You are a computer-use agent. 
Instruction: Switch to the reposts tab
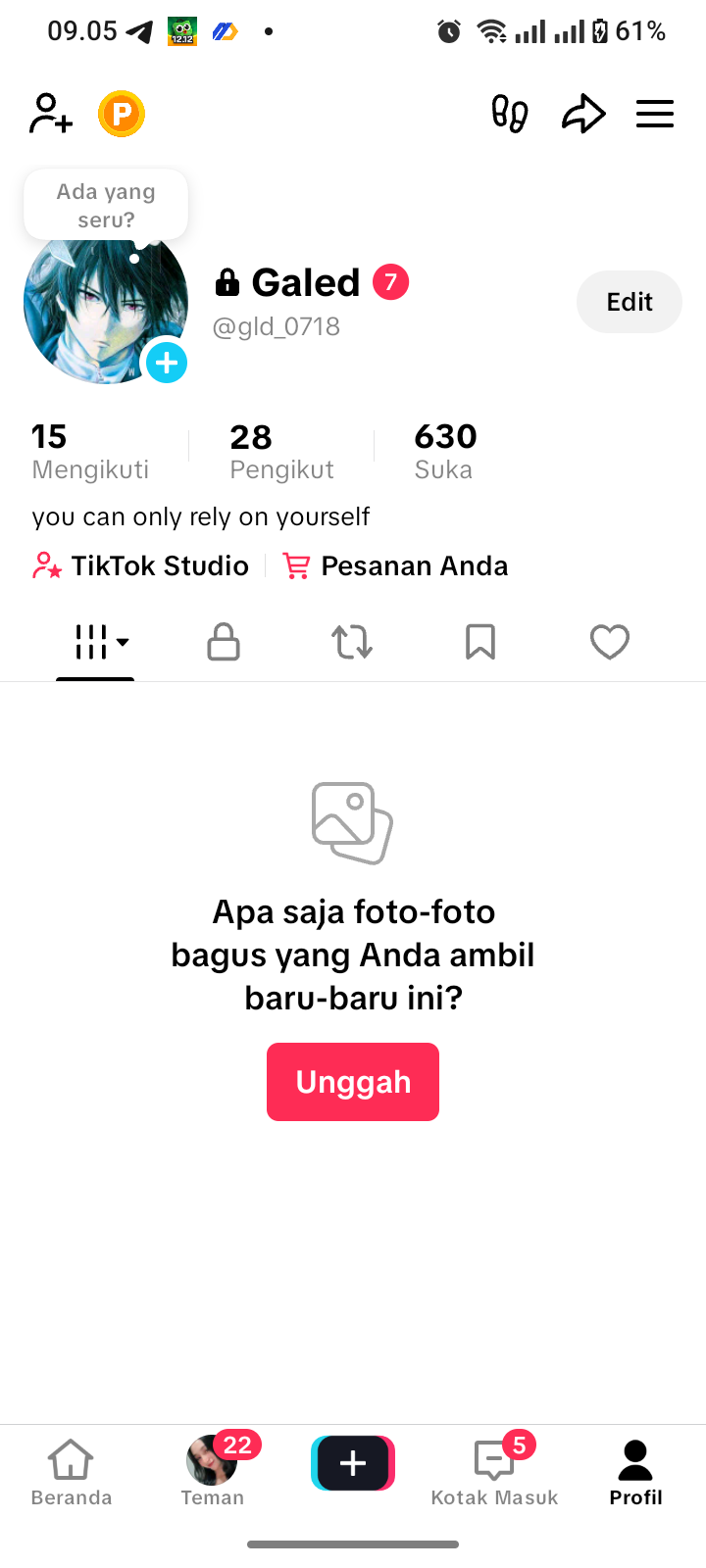tap(352, 642)
